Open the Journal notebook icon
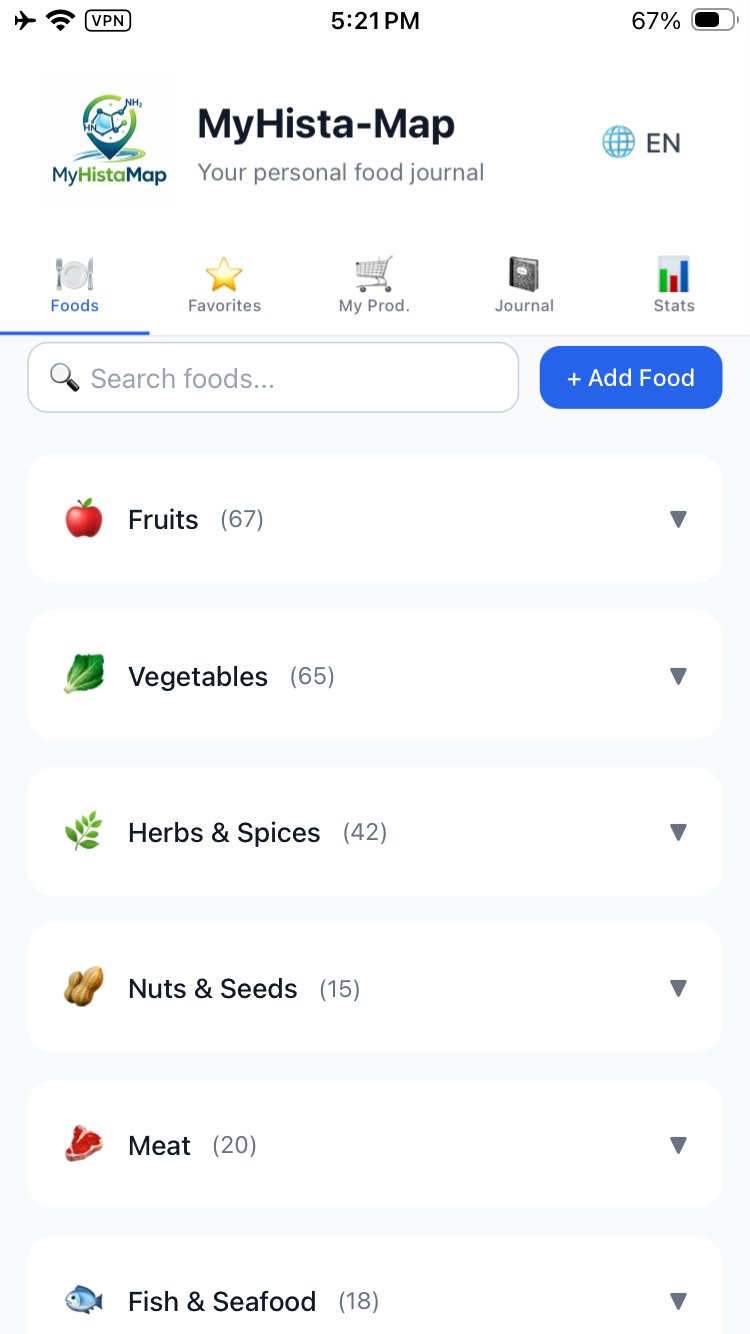Screen dimensions: 750x1334 (x=524, y=270)
